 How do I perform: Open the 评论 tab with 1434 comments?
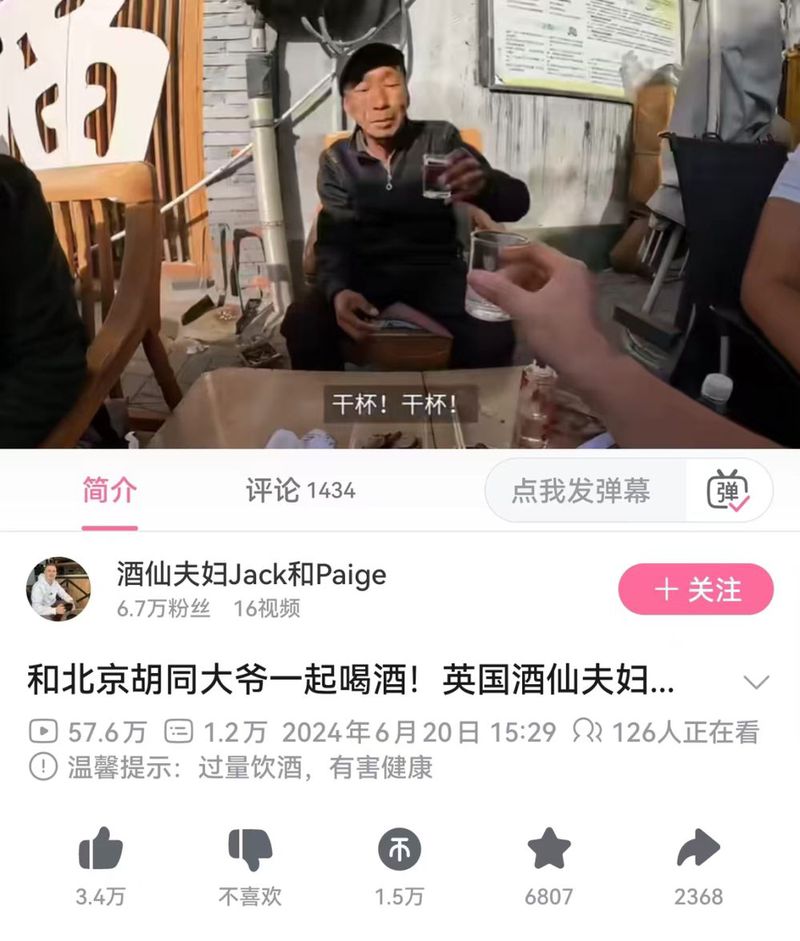300,491
